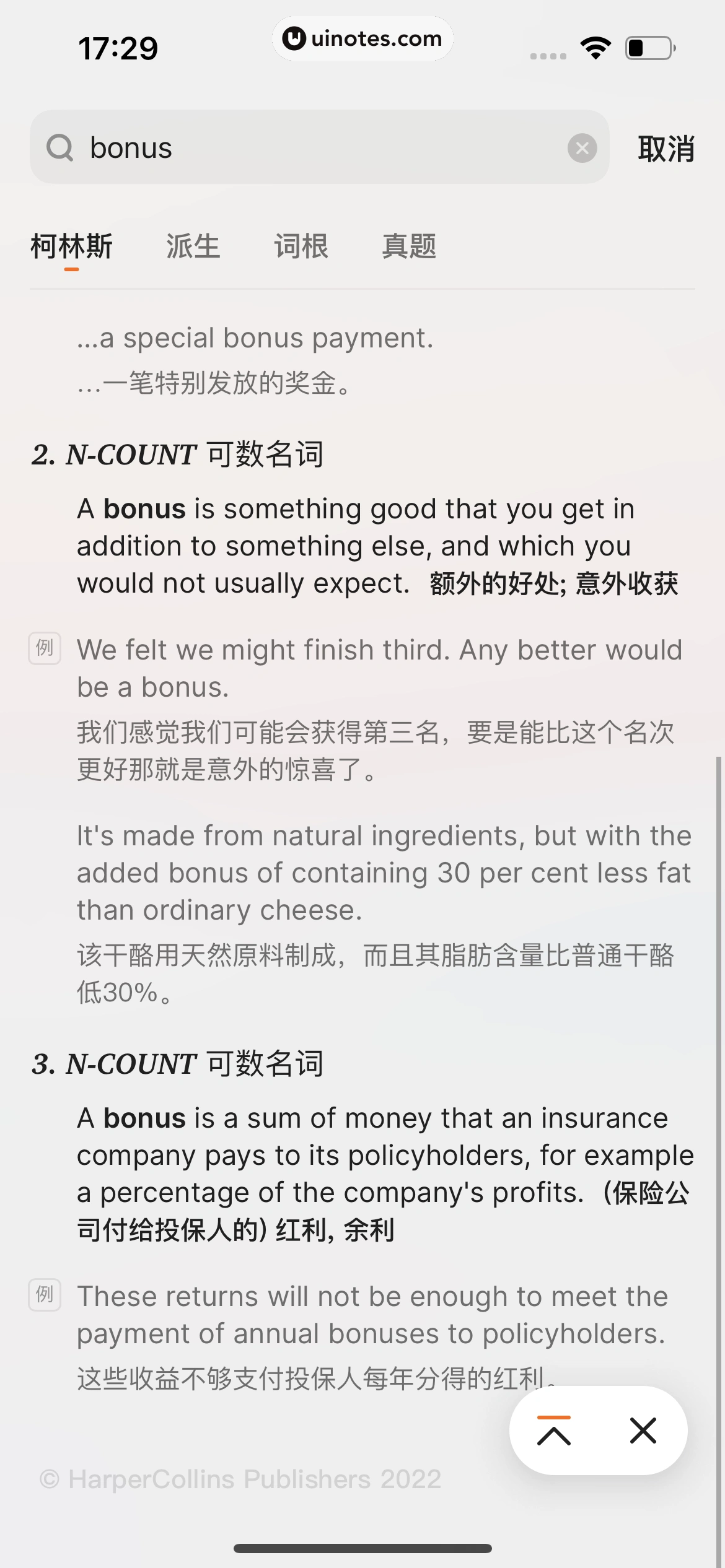Tap the X icon to dismiss the floating pill
This screenshot has width=725, height=1568.
pos(642,1431)
